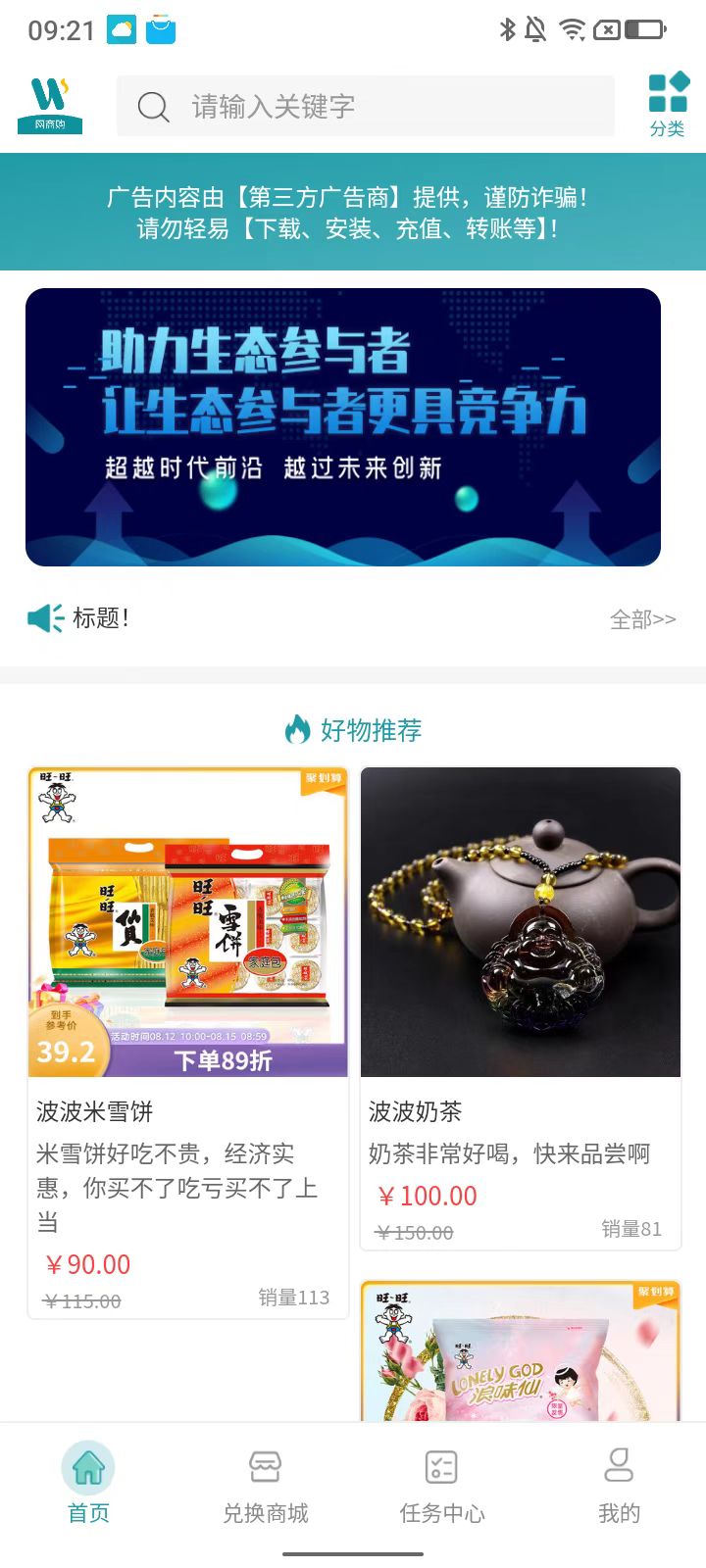This screenshot has width=706, height=1568.
Task: Go to the 任务中心 tab
Action: 442,1484
